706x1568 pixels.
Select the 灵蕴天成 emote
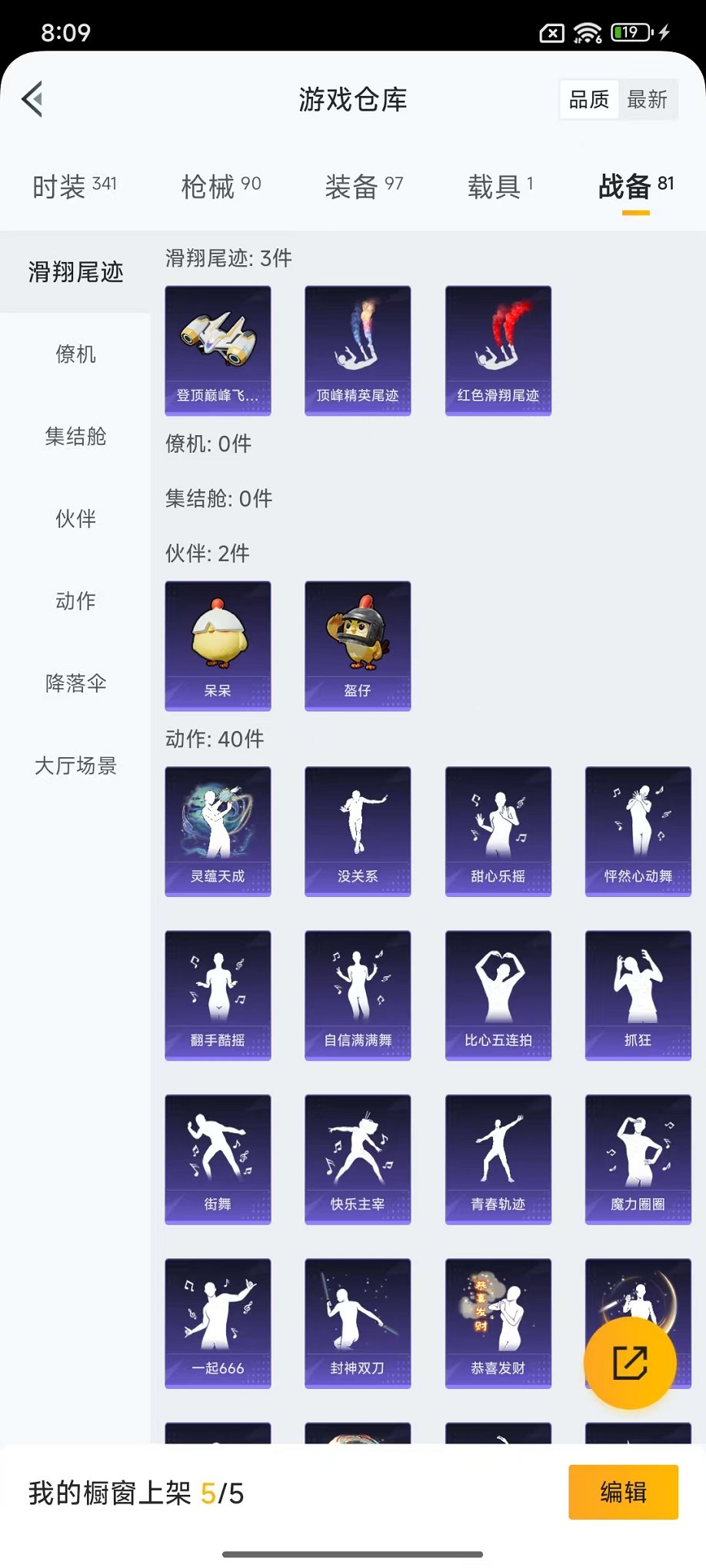coord(218,831)
